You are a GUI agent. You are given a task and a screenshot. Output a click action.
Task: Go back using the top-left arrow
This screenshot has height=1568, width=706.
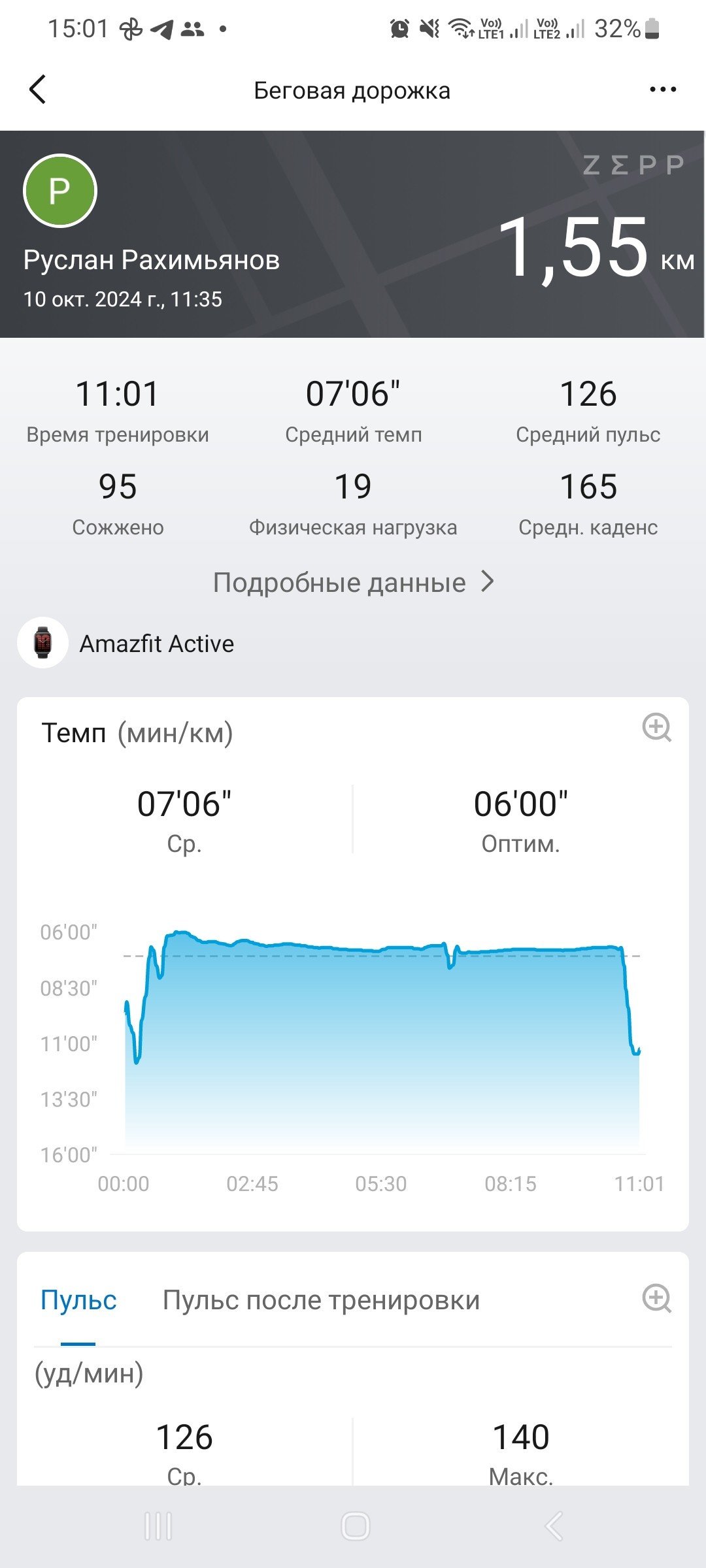[x=38, y=90]
